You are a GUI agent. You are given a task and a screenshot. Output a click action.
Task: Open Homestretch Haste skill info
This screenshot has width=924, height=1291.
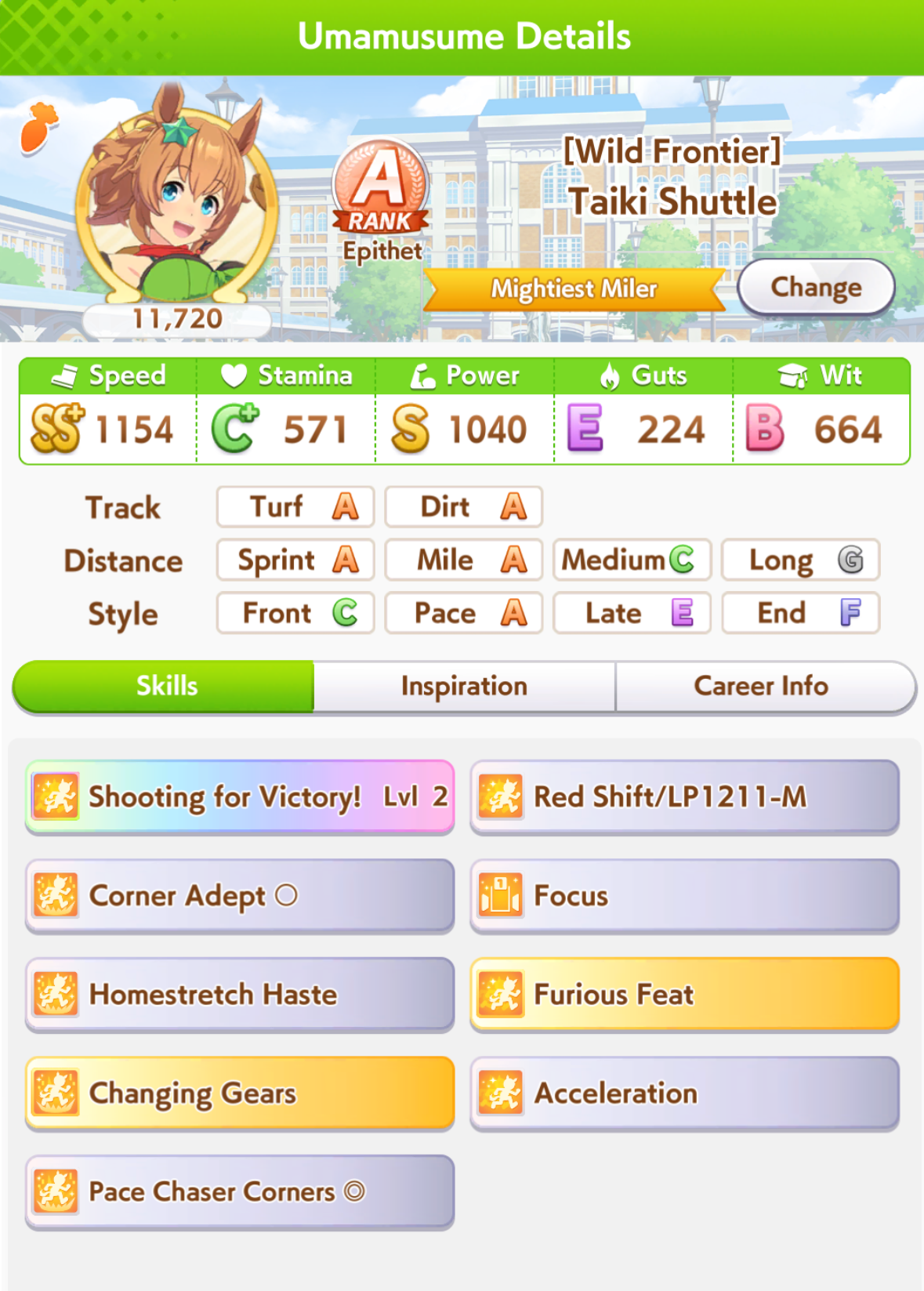tap(240, 994)
